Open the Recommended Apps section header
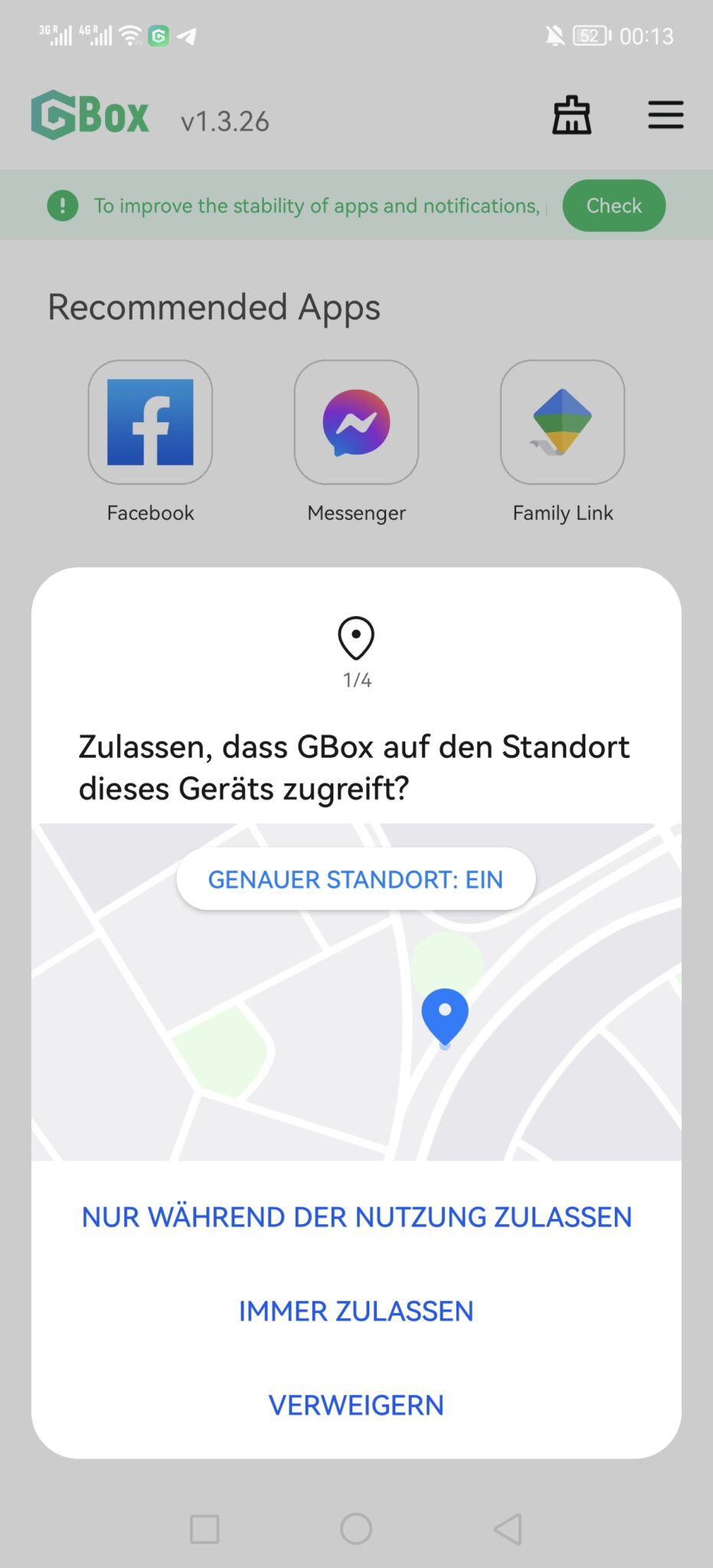This screenshot has width=713, height=1568. pos(214,306)
